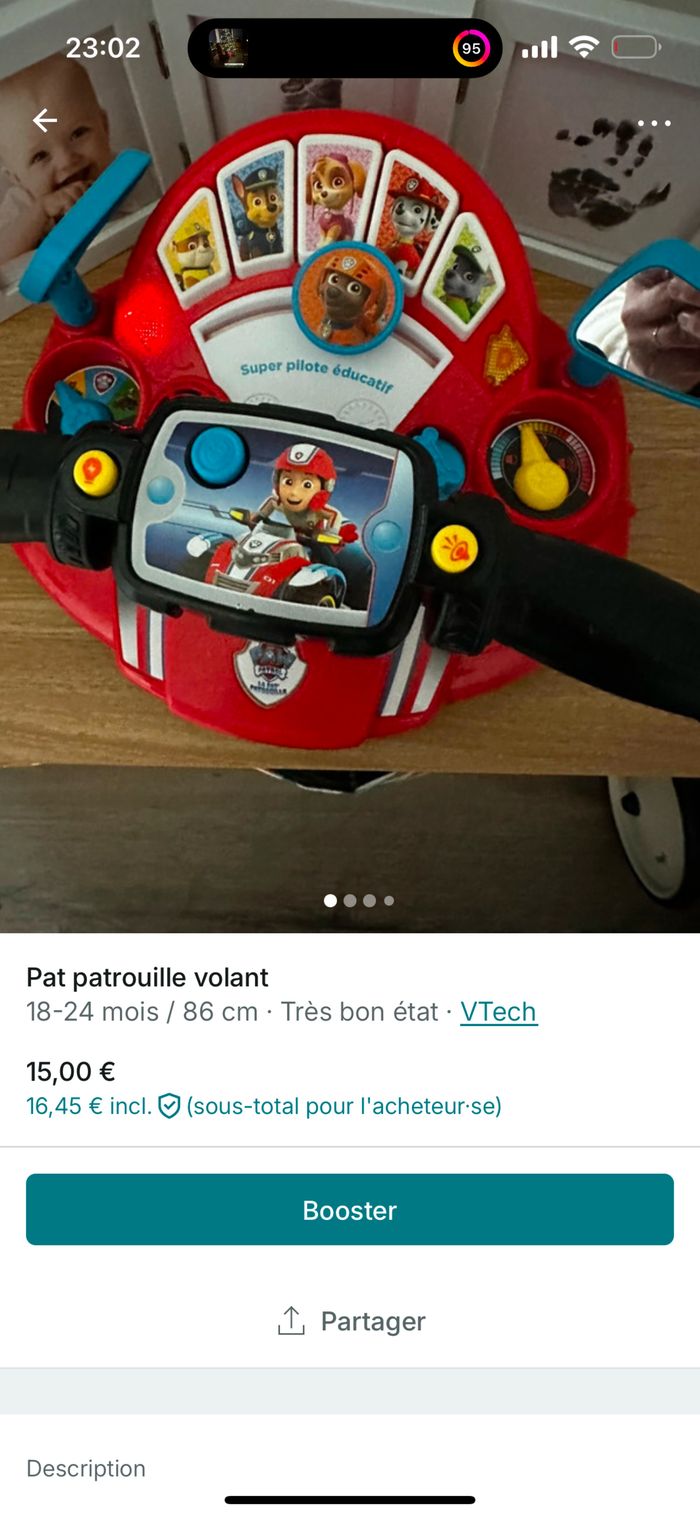Screen dimensions: 700x1517
Task: Open the three-dot overflow menu
Action: point(654,123)
